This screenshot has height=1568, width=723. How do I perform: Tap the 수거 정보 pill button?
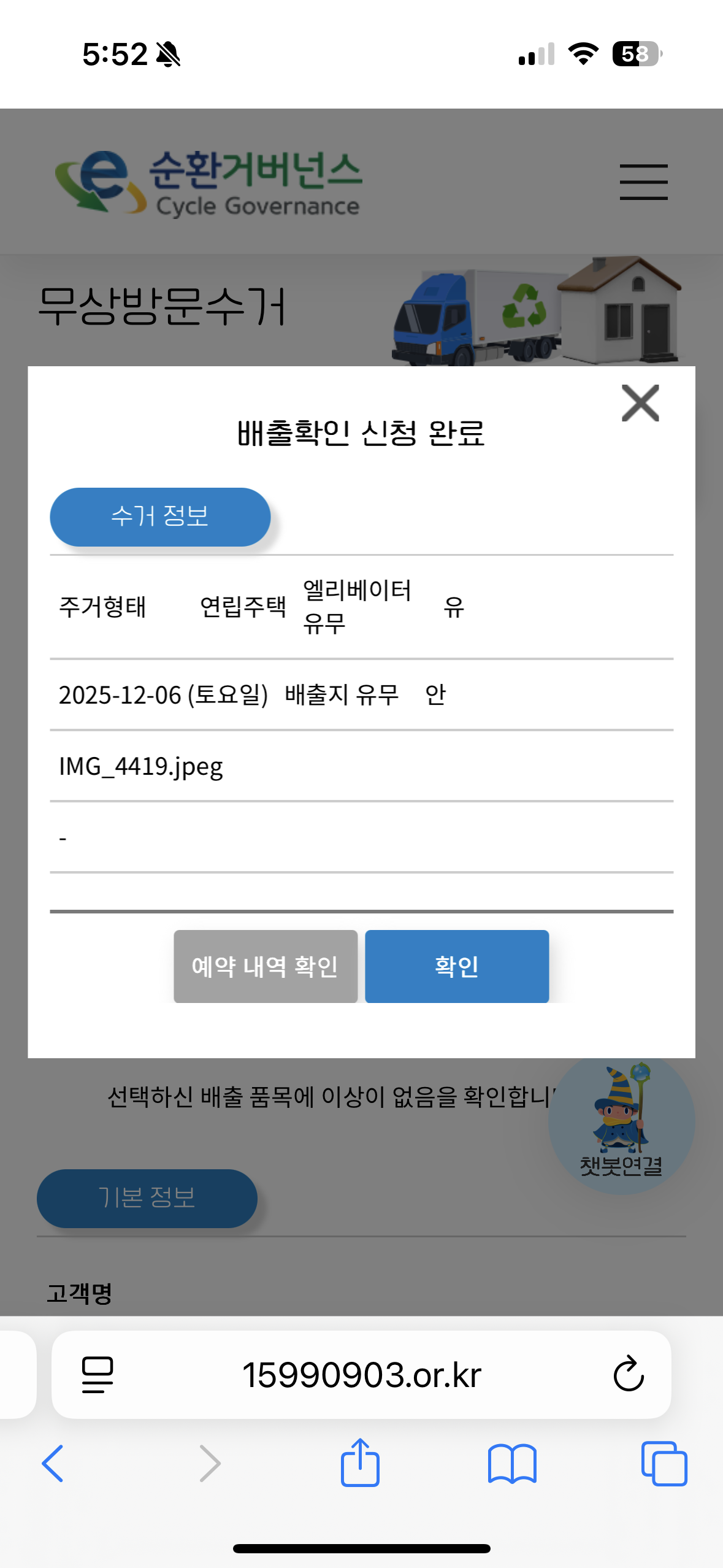coord(160,517)
